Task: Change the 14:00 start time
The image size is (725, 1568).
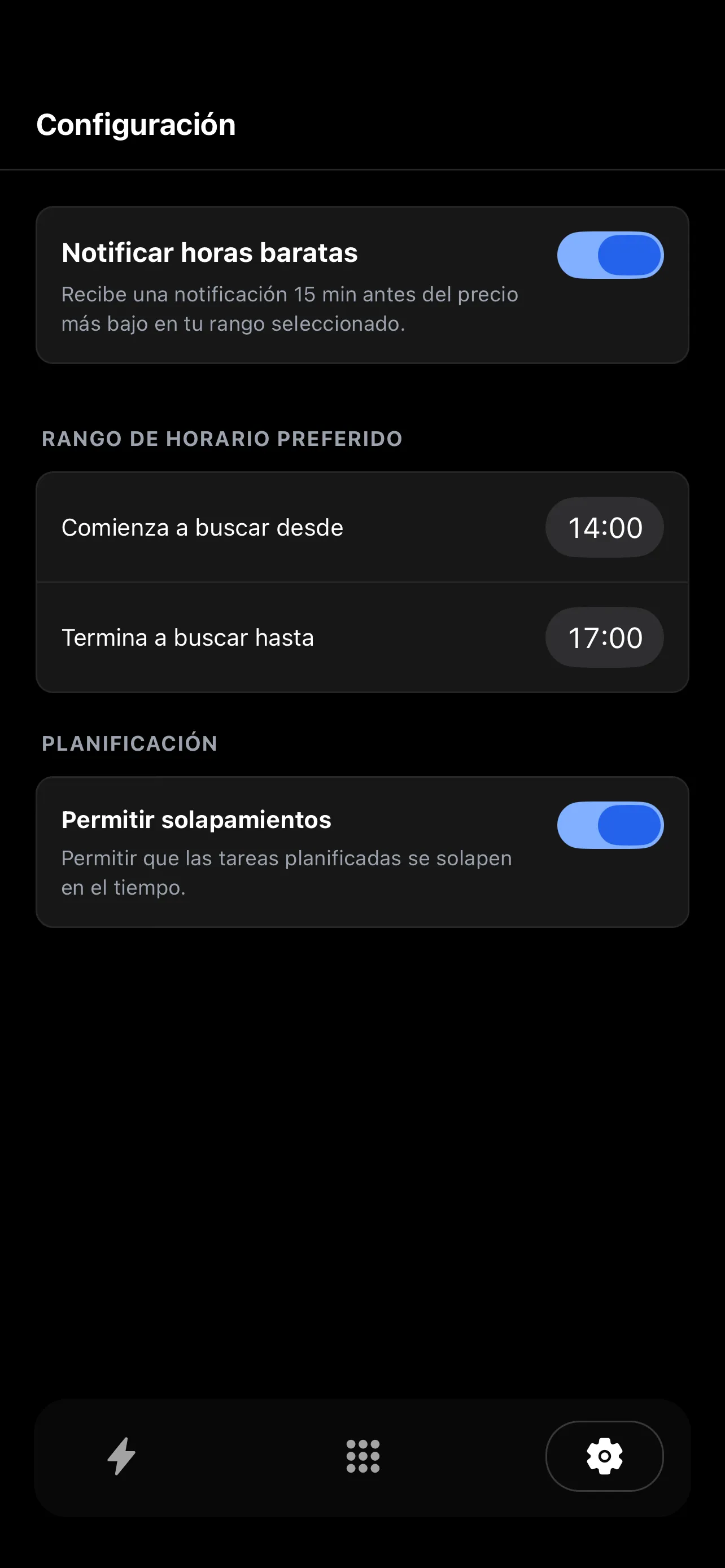Action: tap(604, 528)
